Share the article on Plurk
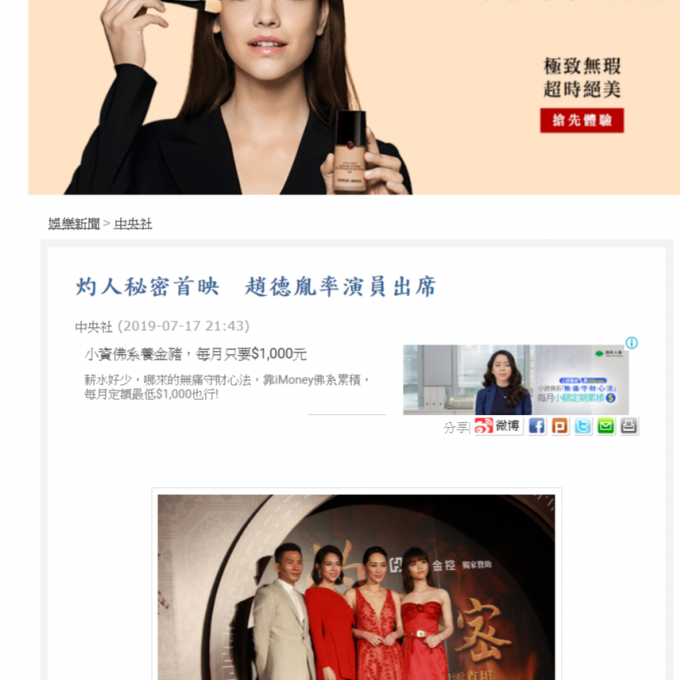Screen dimensions: 680x680 (560, 426)
